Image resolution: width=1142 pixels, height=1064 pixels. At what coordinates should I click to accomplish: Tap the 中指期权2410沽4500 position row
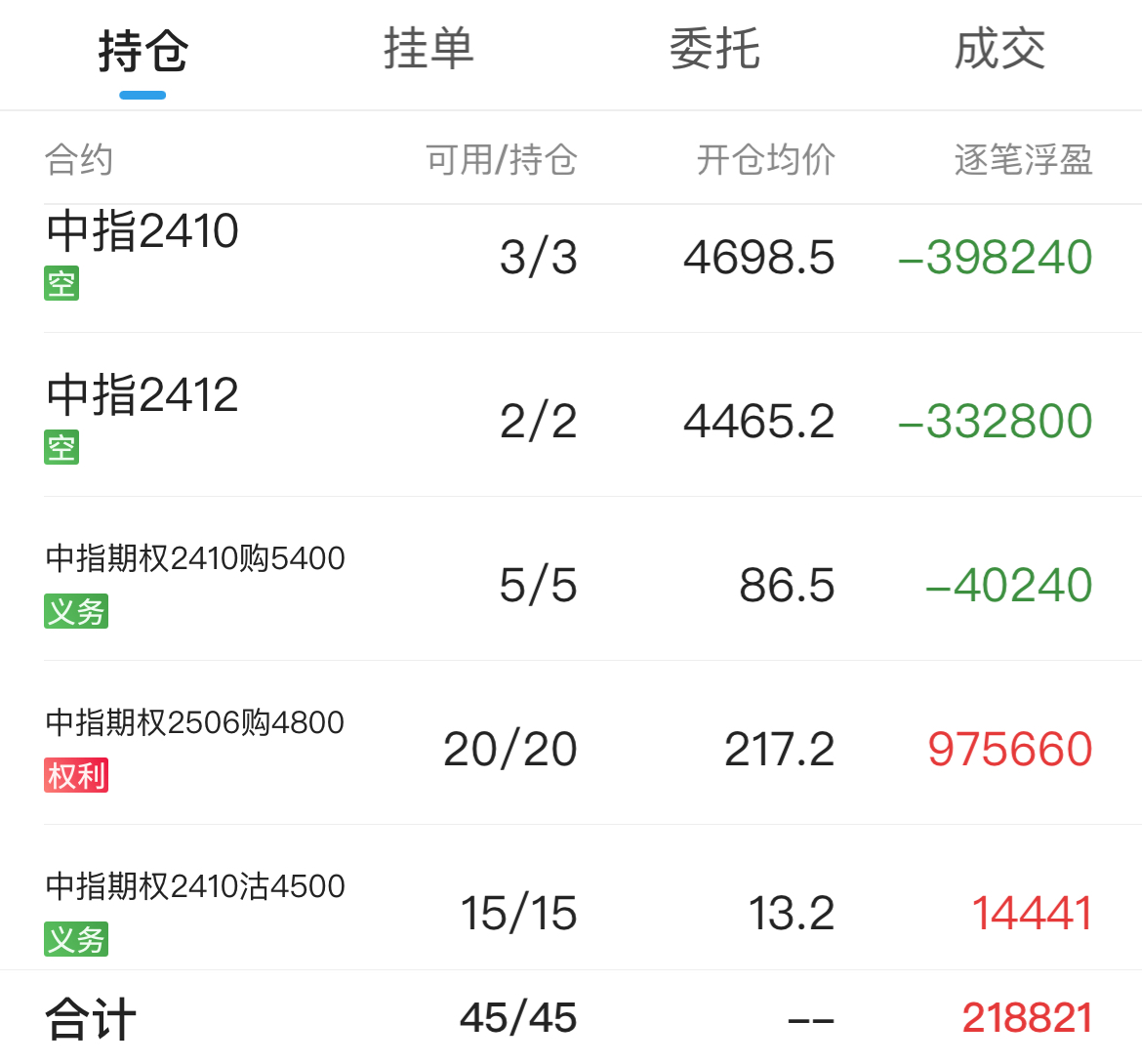tap(571, 897)
